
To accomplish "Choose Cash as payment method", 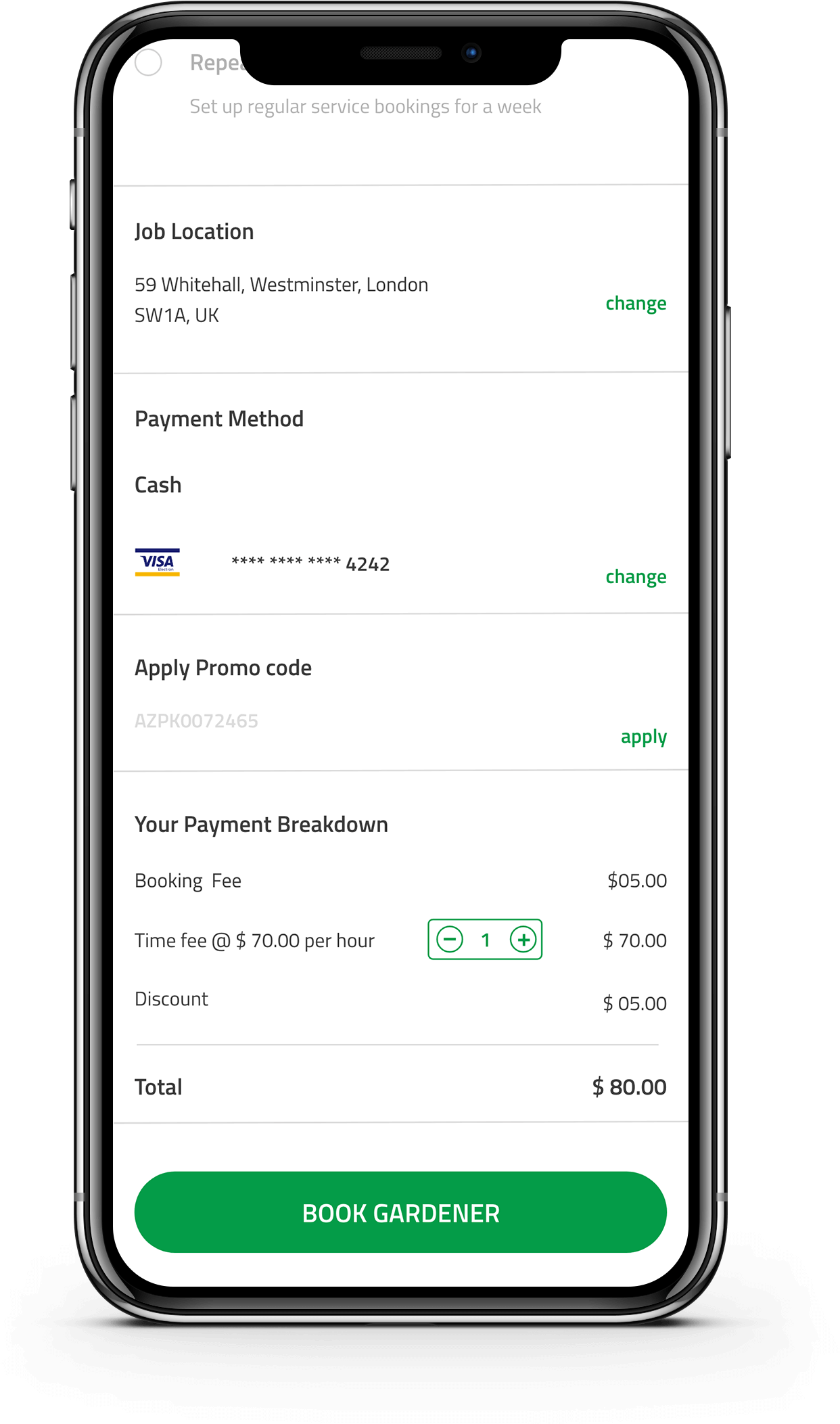I will [x=158, y=485].
